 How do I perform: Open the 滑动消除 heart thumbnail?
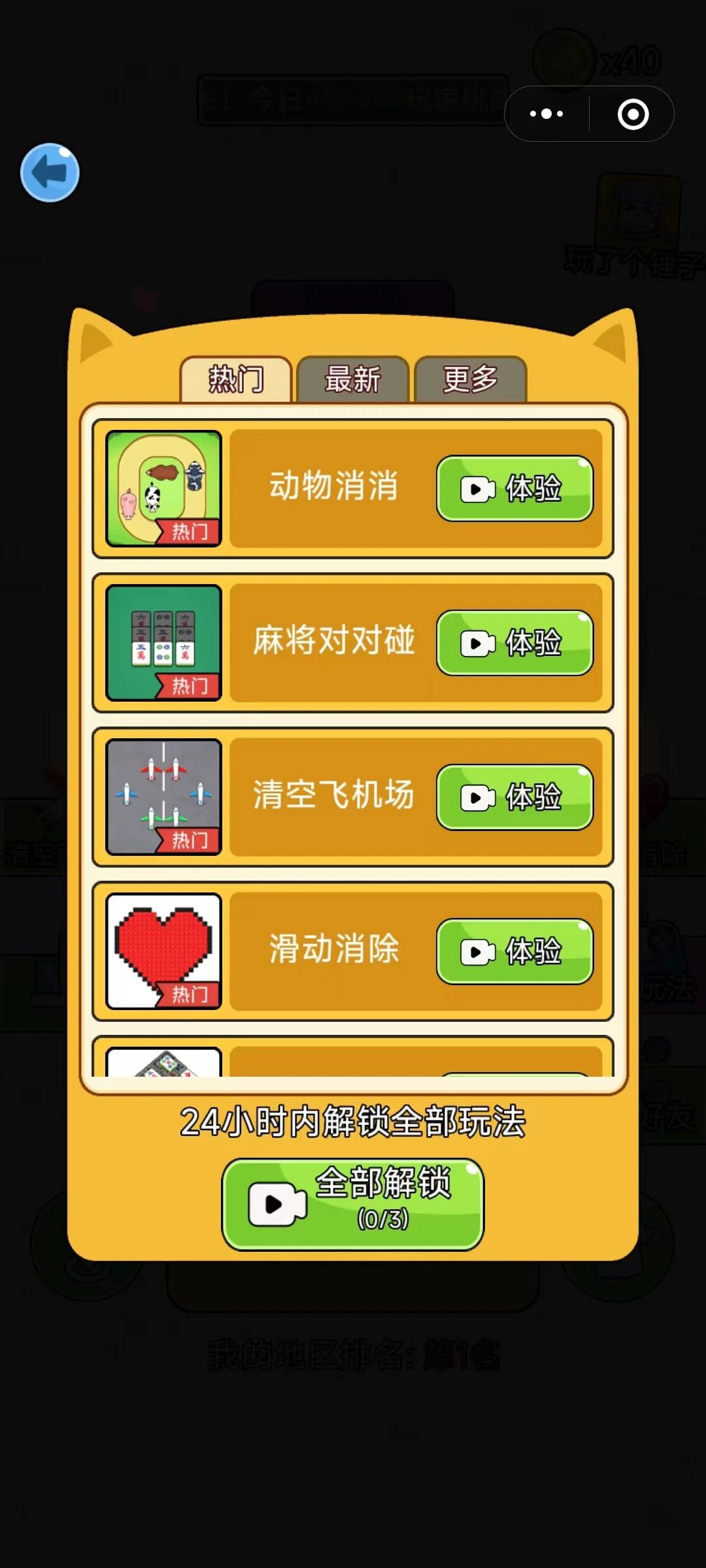coord(163,951)
